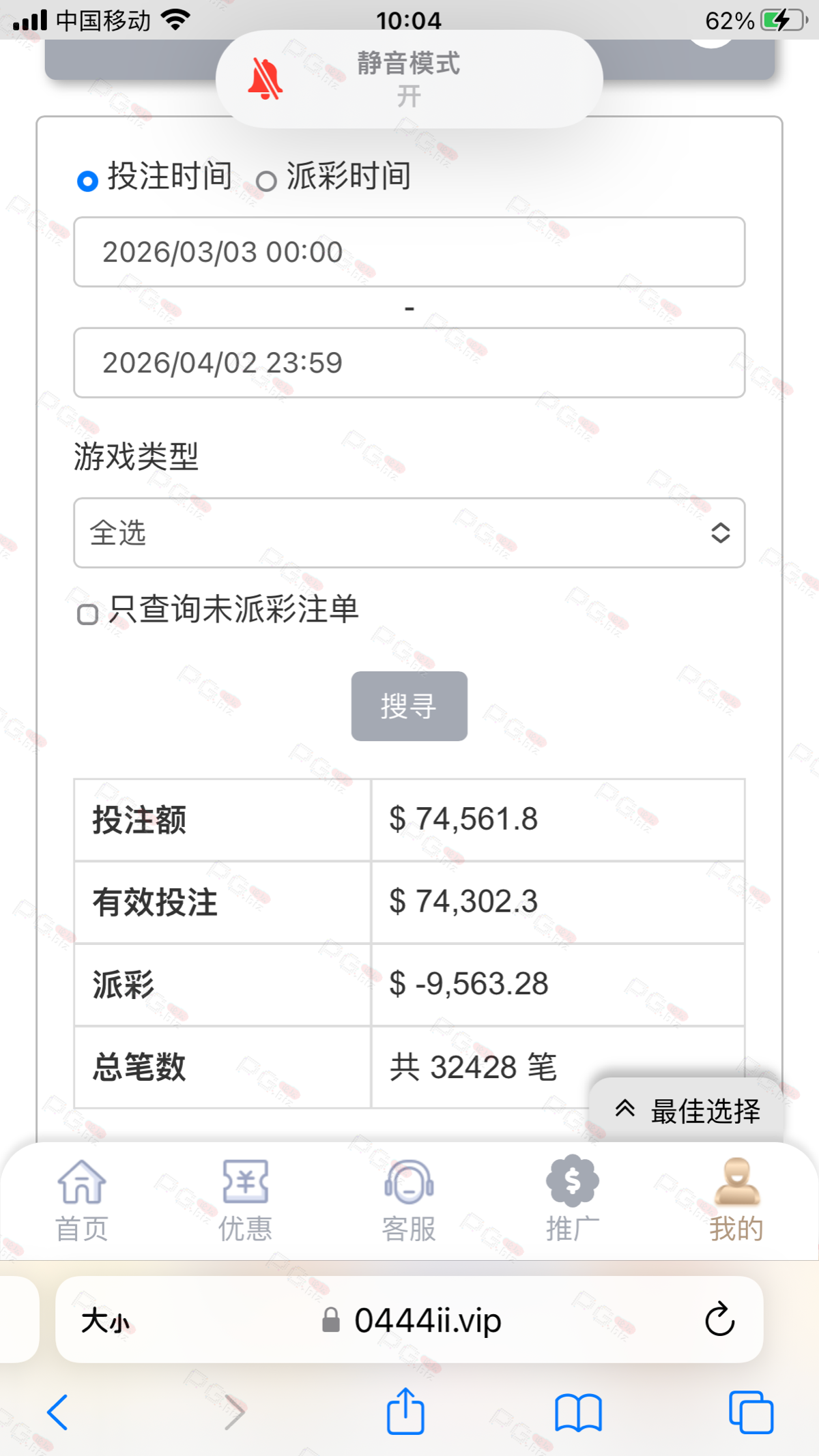The height and width of the screenshot is (1456, 819).
Task: Go back in Safari
Action: (x=57, y=1412)
